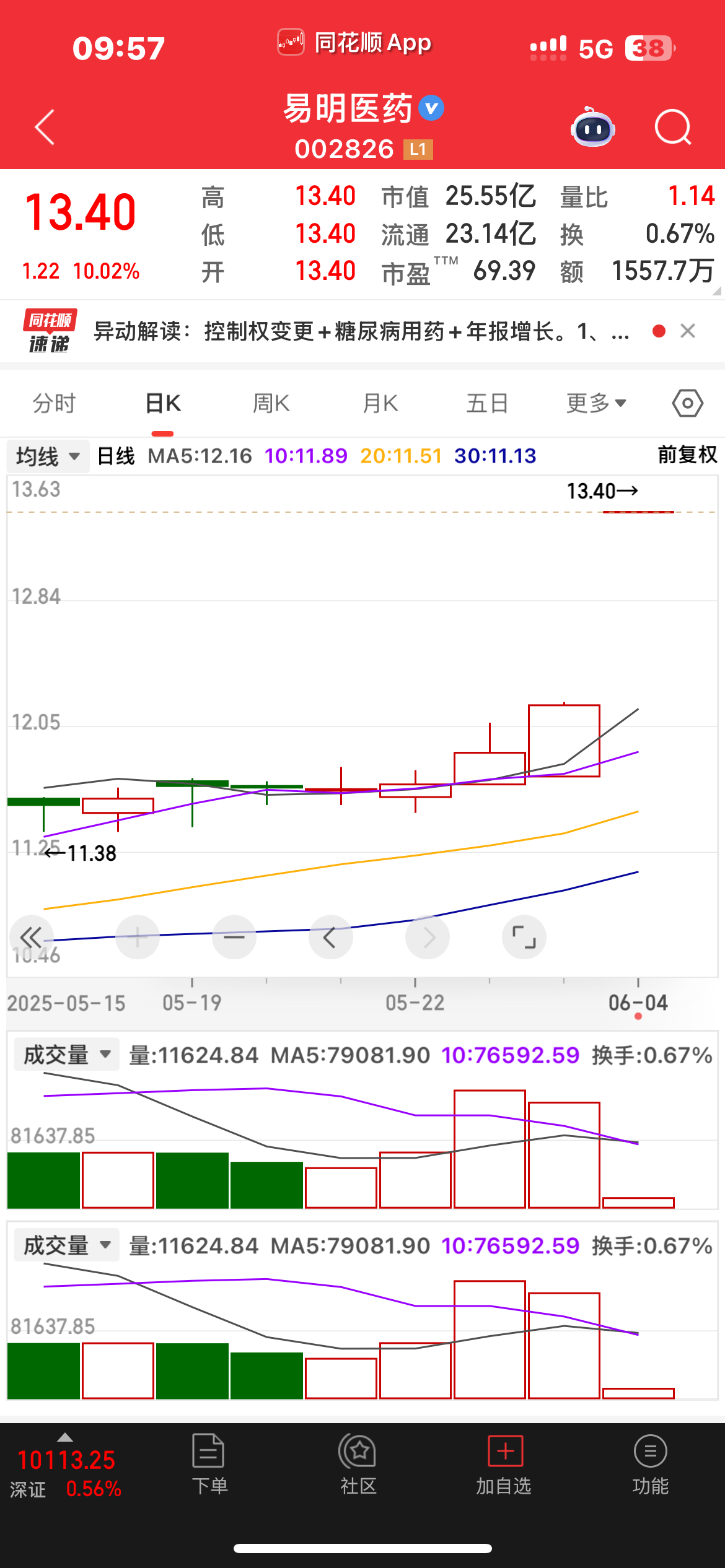Zoom out the chart with minus button
This screenshot has width=725, height=1568.
tap(234, 938)
